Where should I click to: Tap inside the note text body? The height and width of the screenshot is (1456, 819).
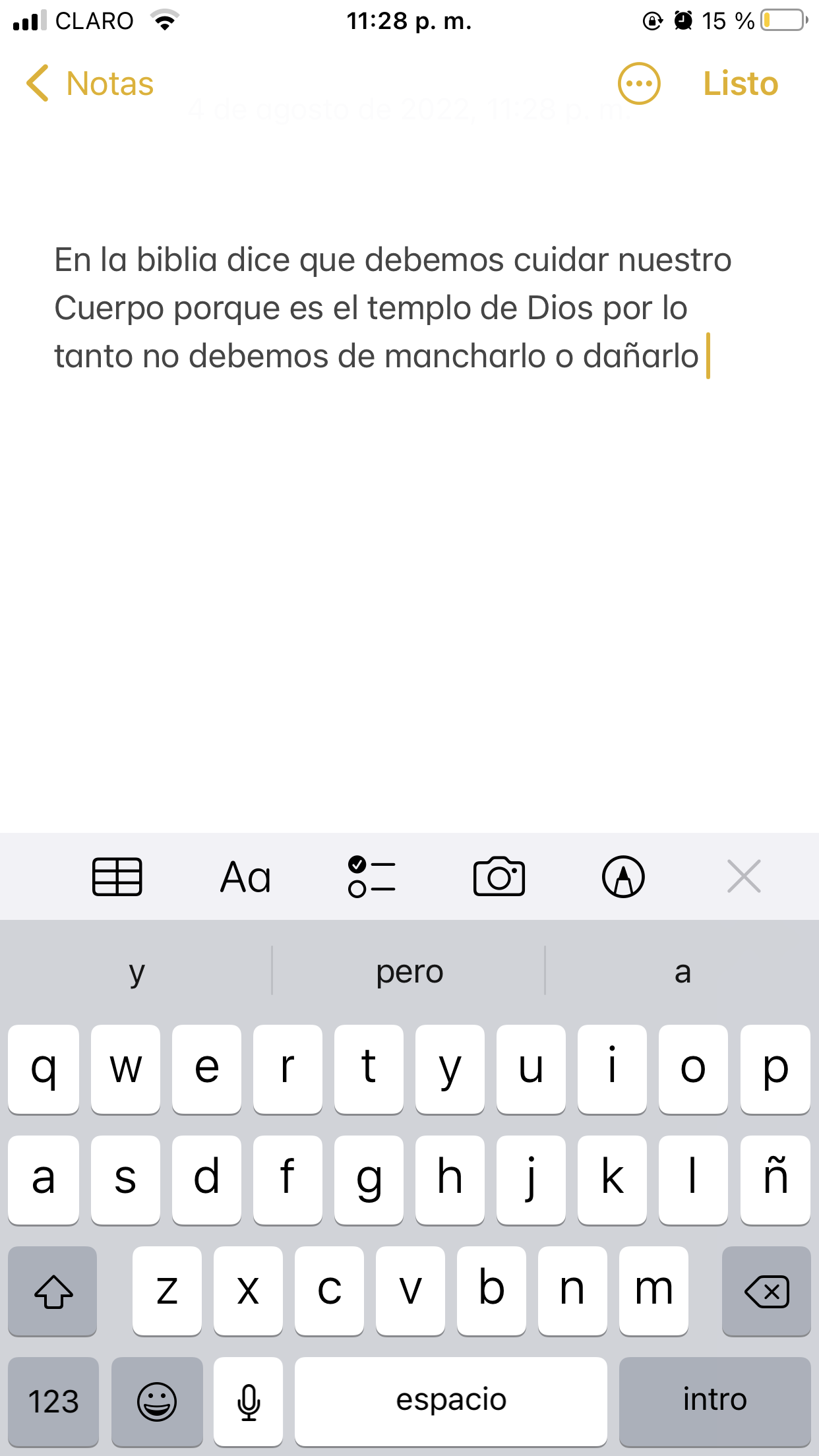pos(393,308)
